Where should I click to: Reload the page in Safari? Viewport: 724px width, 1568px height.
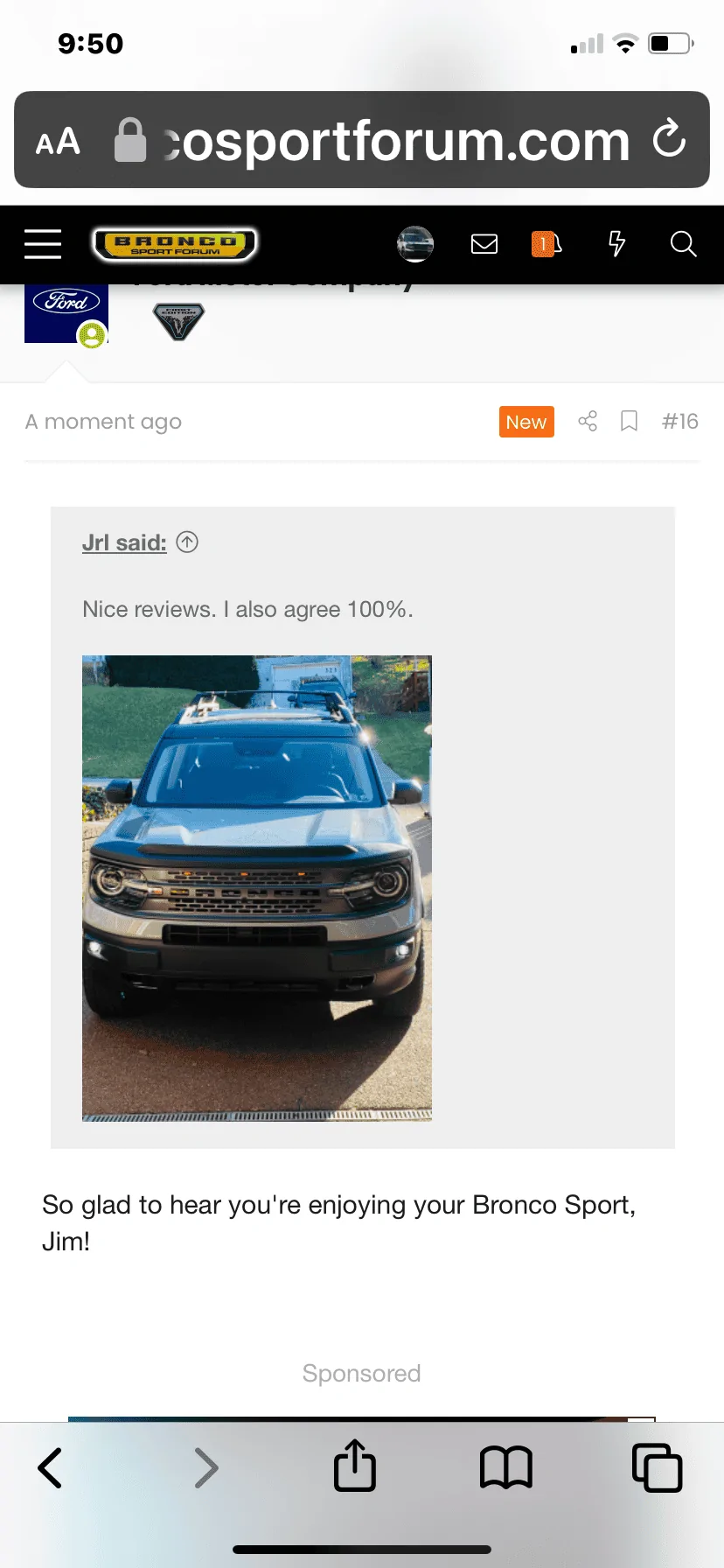[669, 139]
